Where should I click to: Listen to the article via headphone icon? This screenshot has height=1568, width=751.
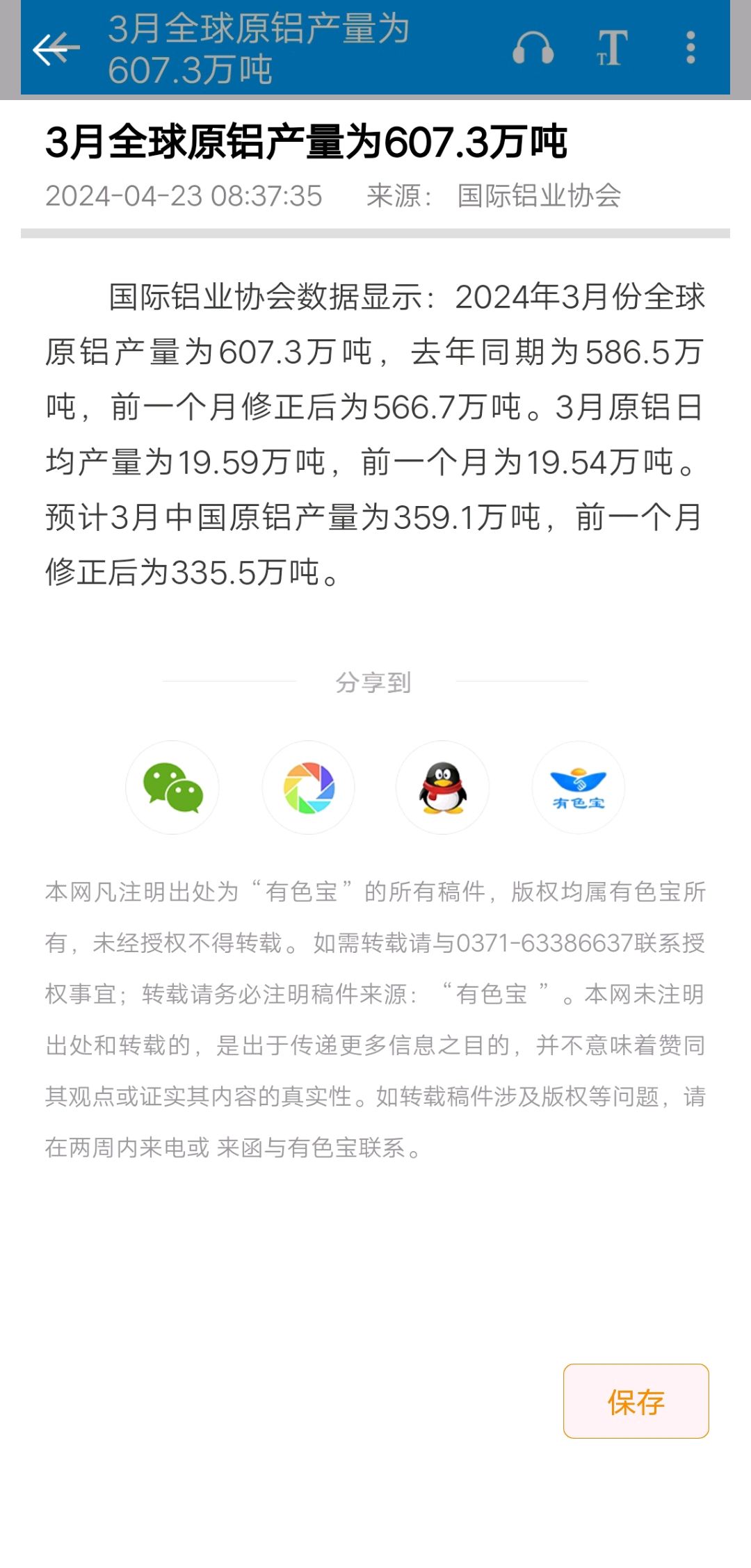click(x=533, y=48)
